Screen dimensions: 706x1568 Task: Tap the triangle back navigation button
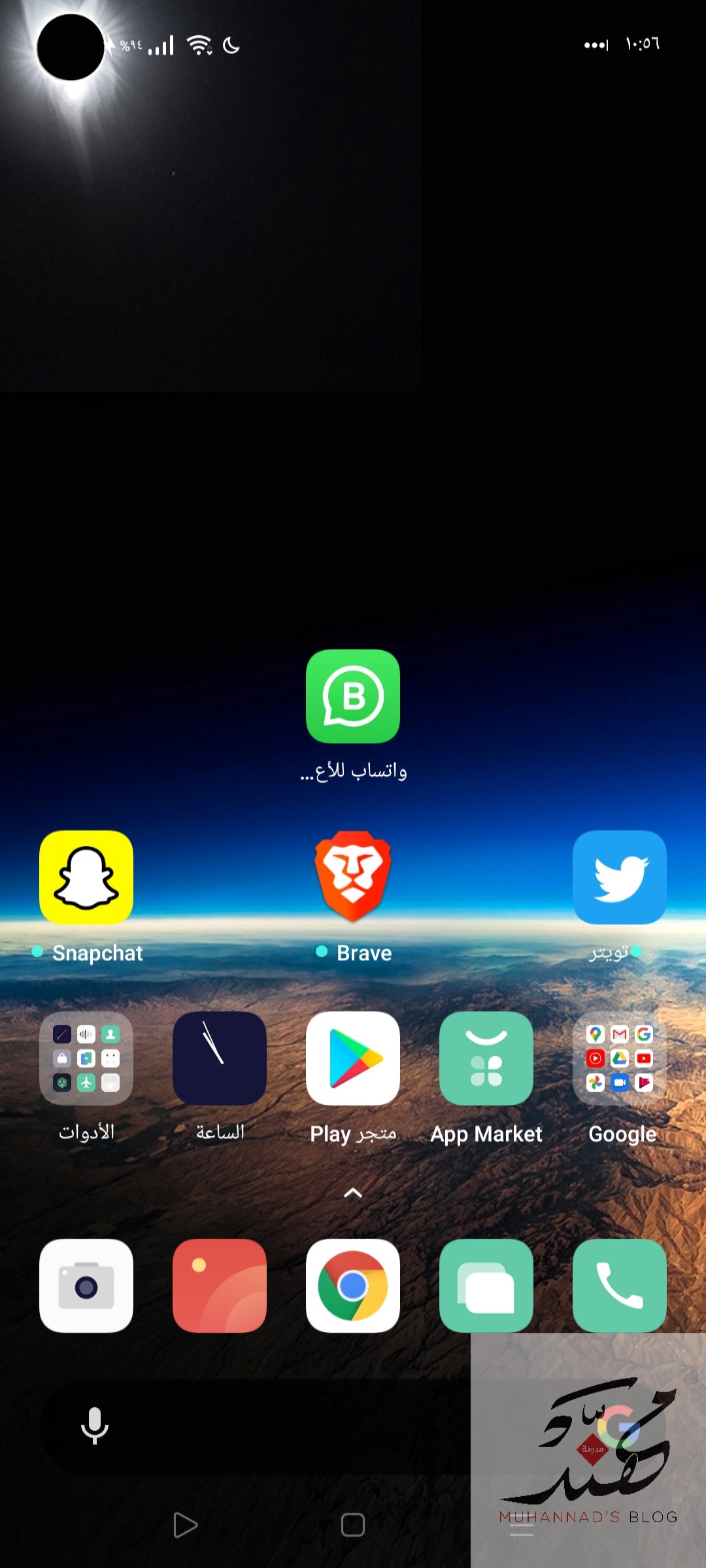point(185,1525)
